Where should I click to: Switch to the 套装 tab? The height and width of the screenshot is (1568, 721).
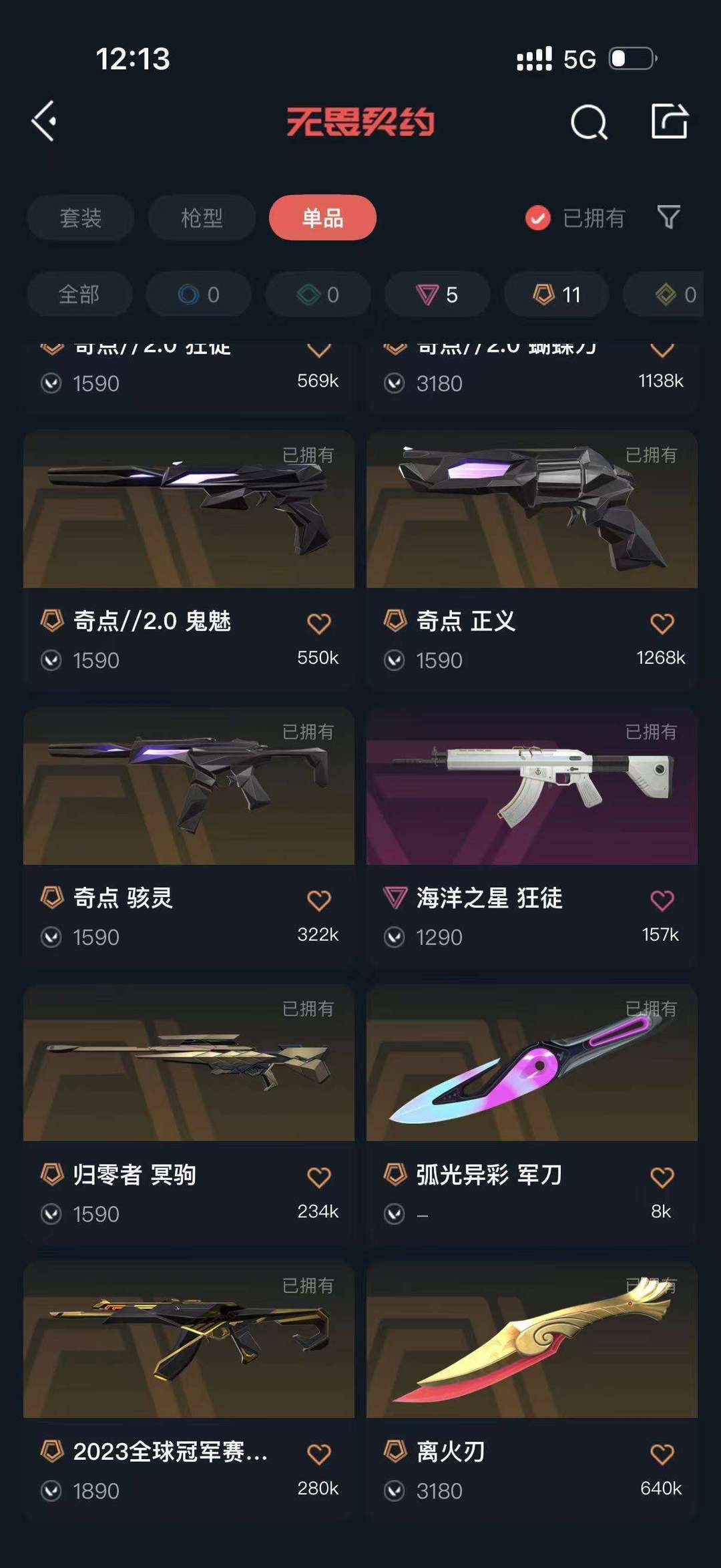pos(80,218)
